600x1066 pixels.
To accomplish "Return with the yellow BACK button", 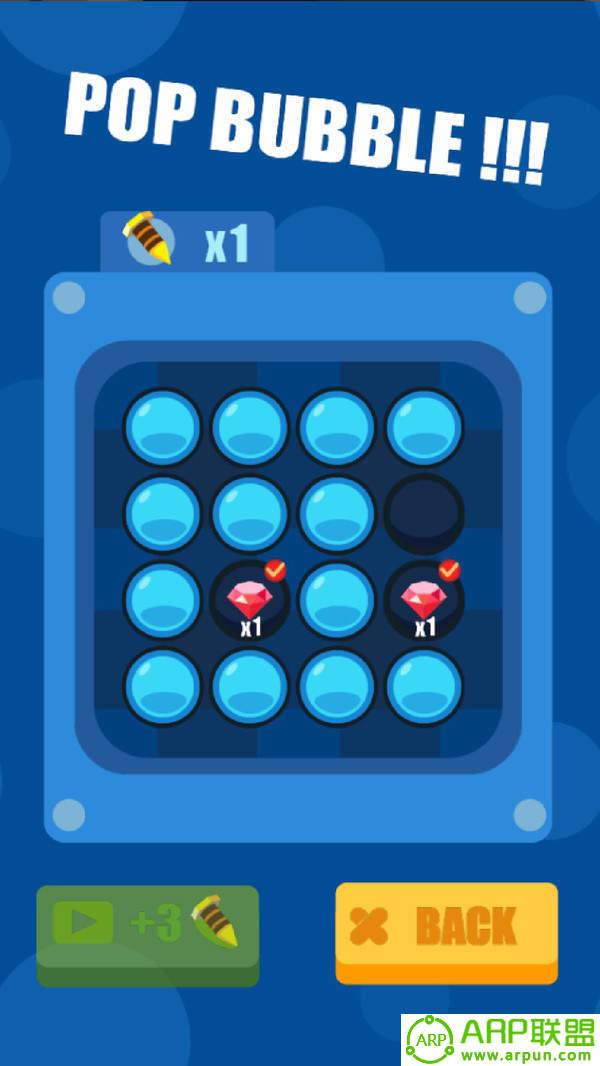I will 446,927.
